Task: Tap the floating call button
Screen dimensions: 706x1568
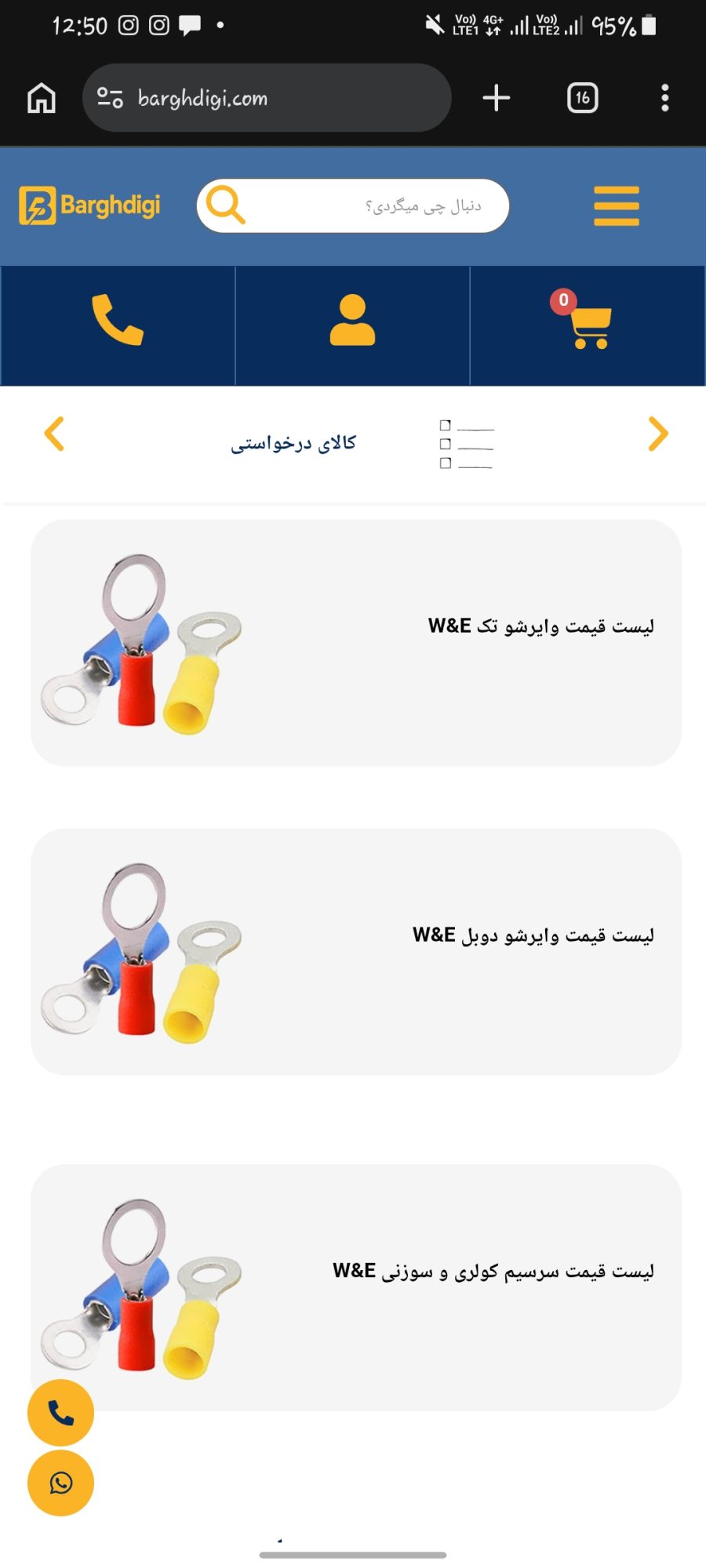Action: [x=60, y=1413]
